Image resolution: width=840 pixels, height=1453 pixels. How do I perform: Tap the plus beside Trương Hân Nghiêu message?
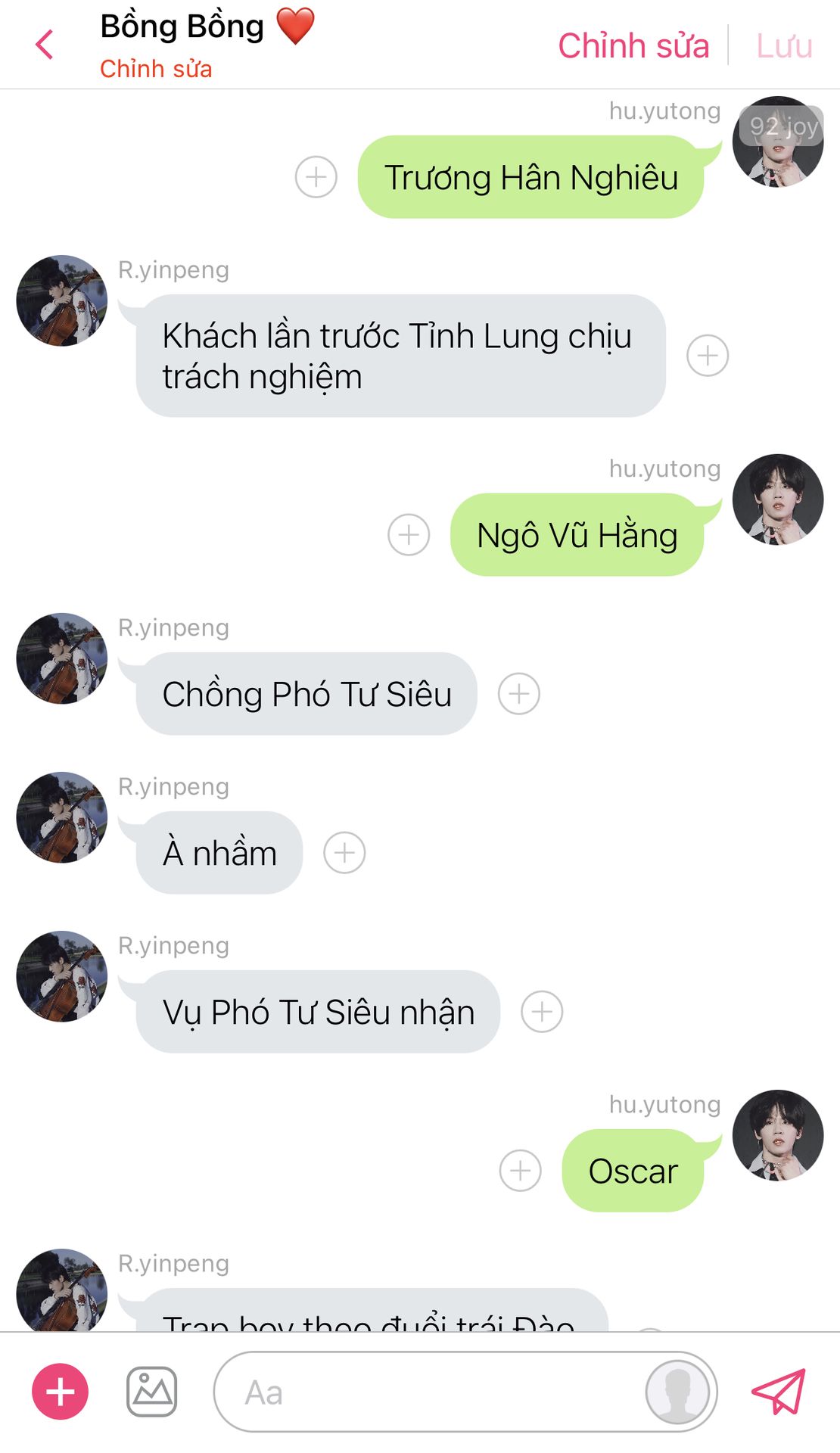pyautogui.click(x=316, y=177)
